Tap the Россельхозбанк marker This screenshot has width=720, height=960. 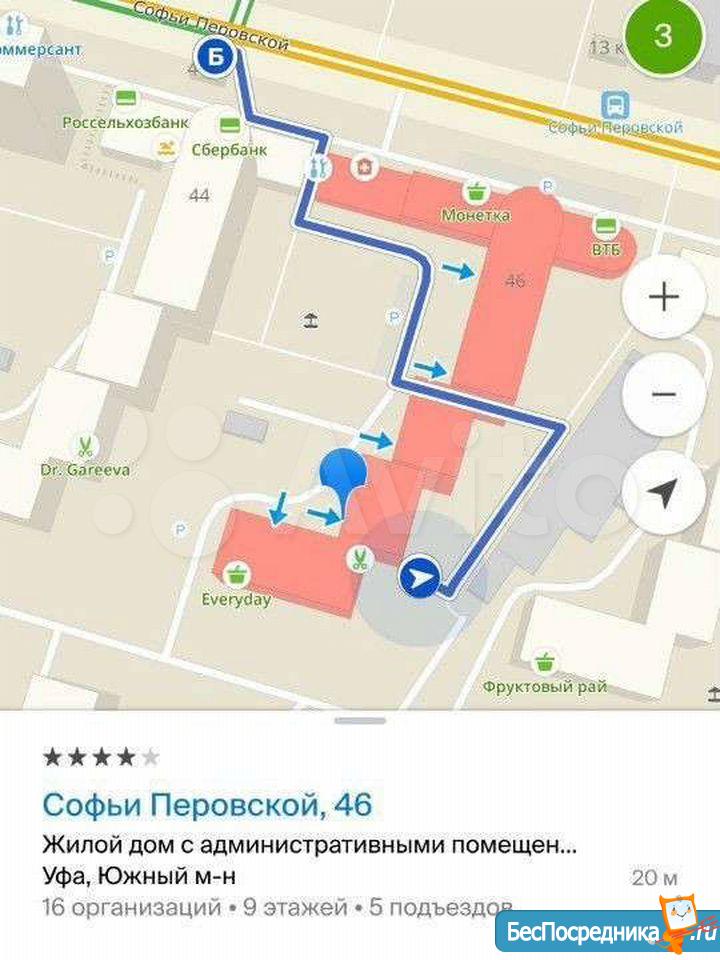click(127, 97)
